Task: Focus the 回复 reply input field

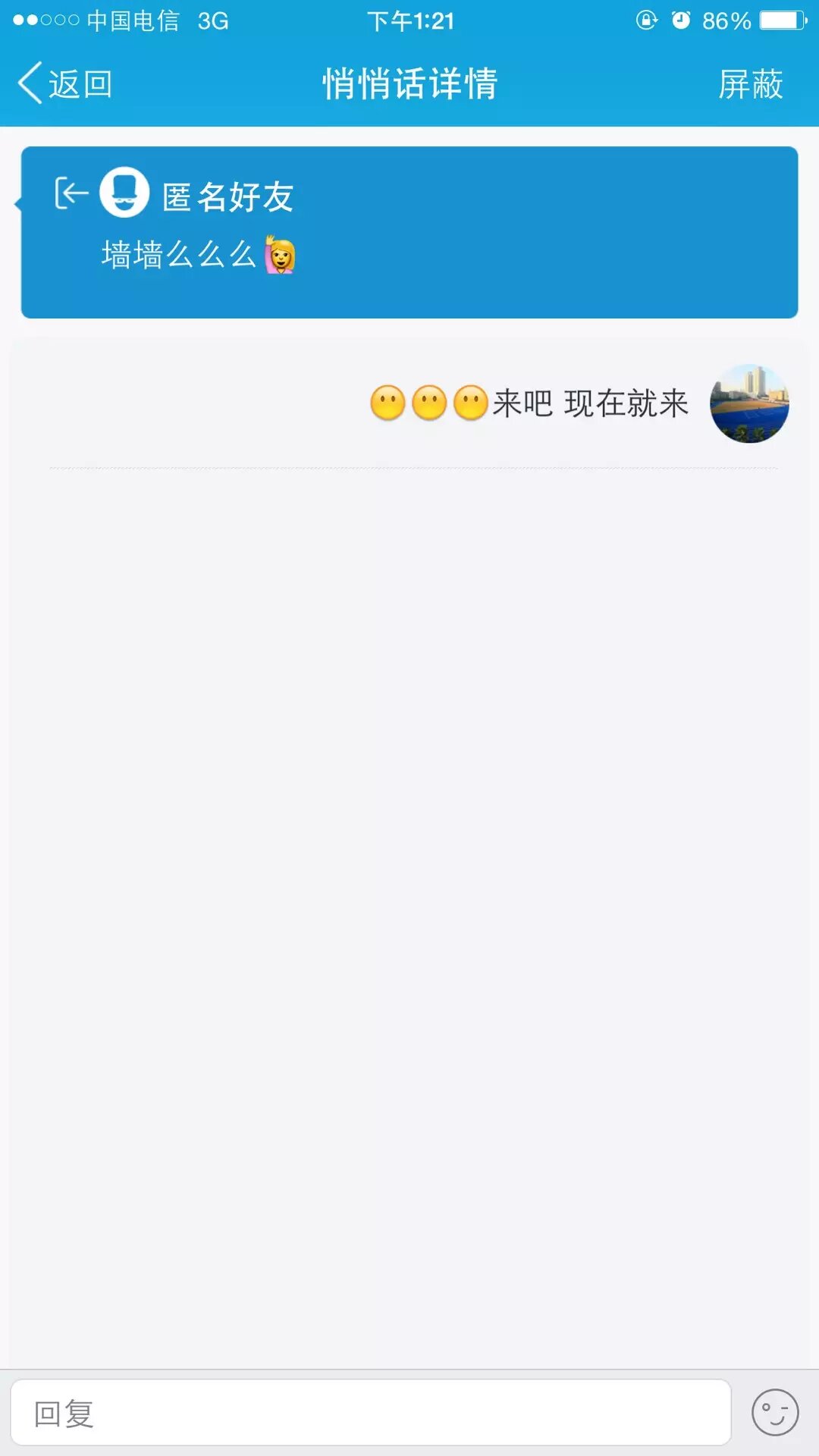Action: tap(370, 1414)
